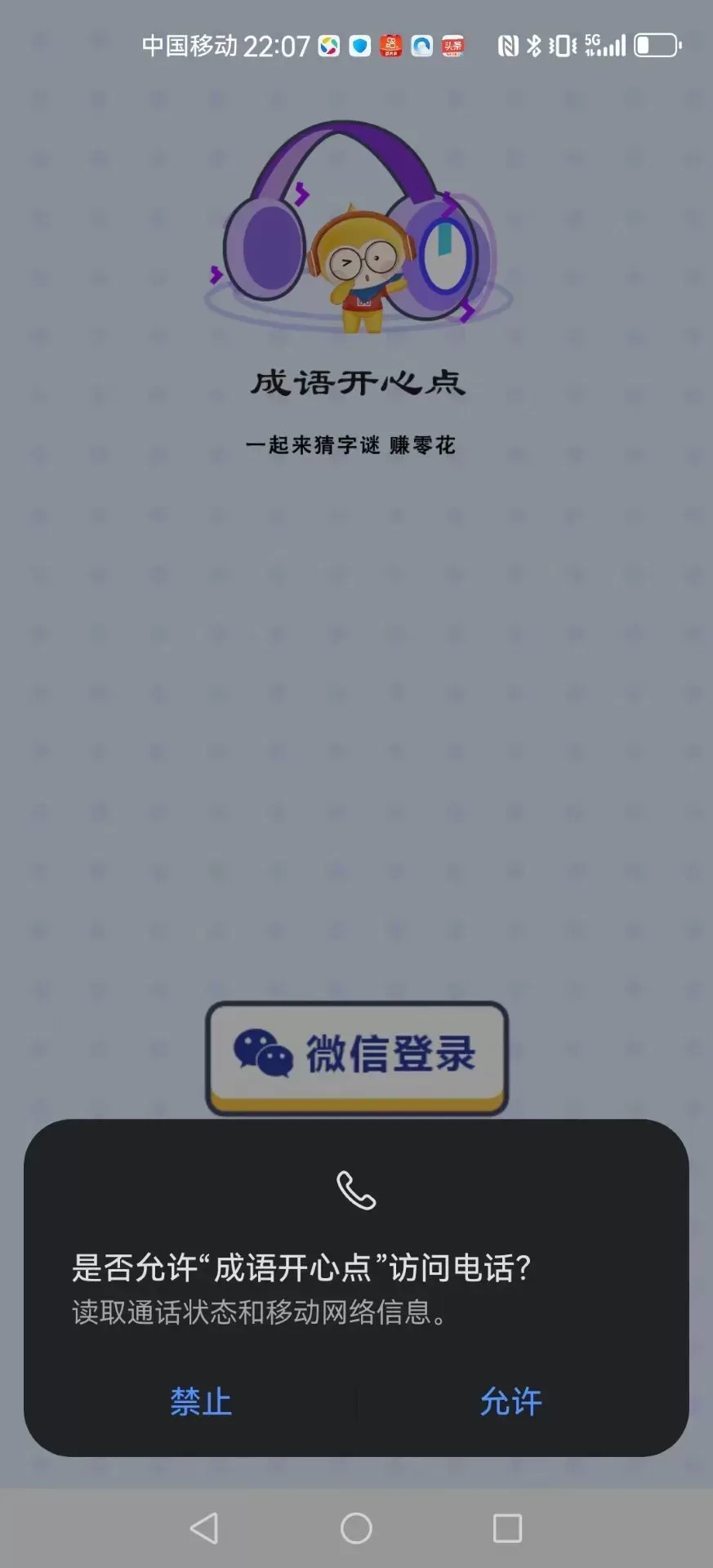Deny phone permission with 禁止
The width and height of the screenshot is (713, 1568).
tap(201, 1401)
